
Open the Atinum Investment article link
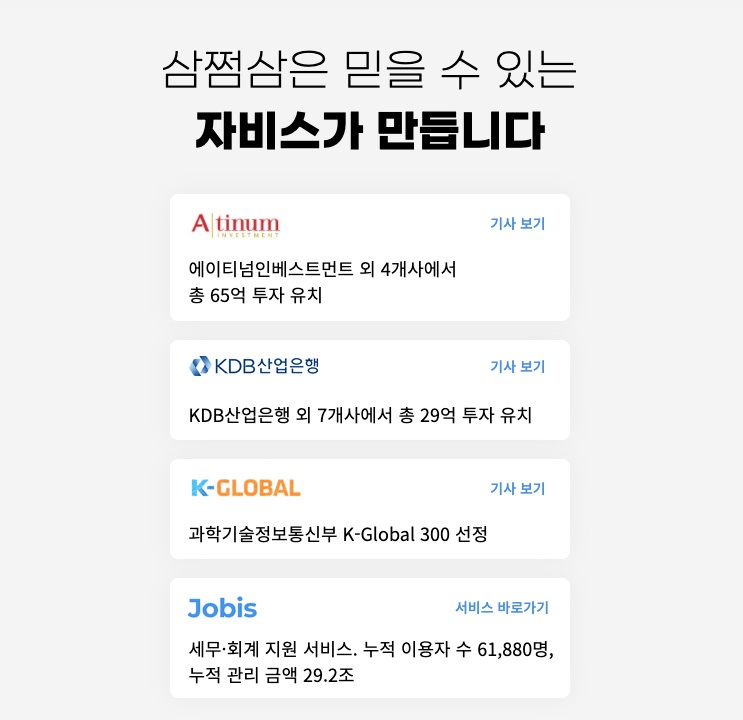click(517, 224)
